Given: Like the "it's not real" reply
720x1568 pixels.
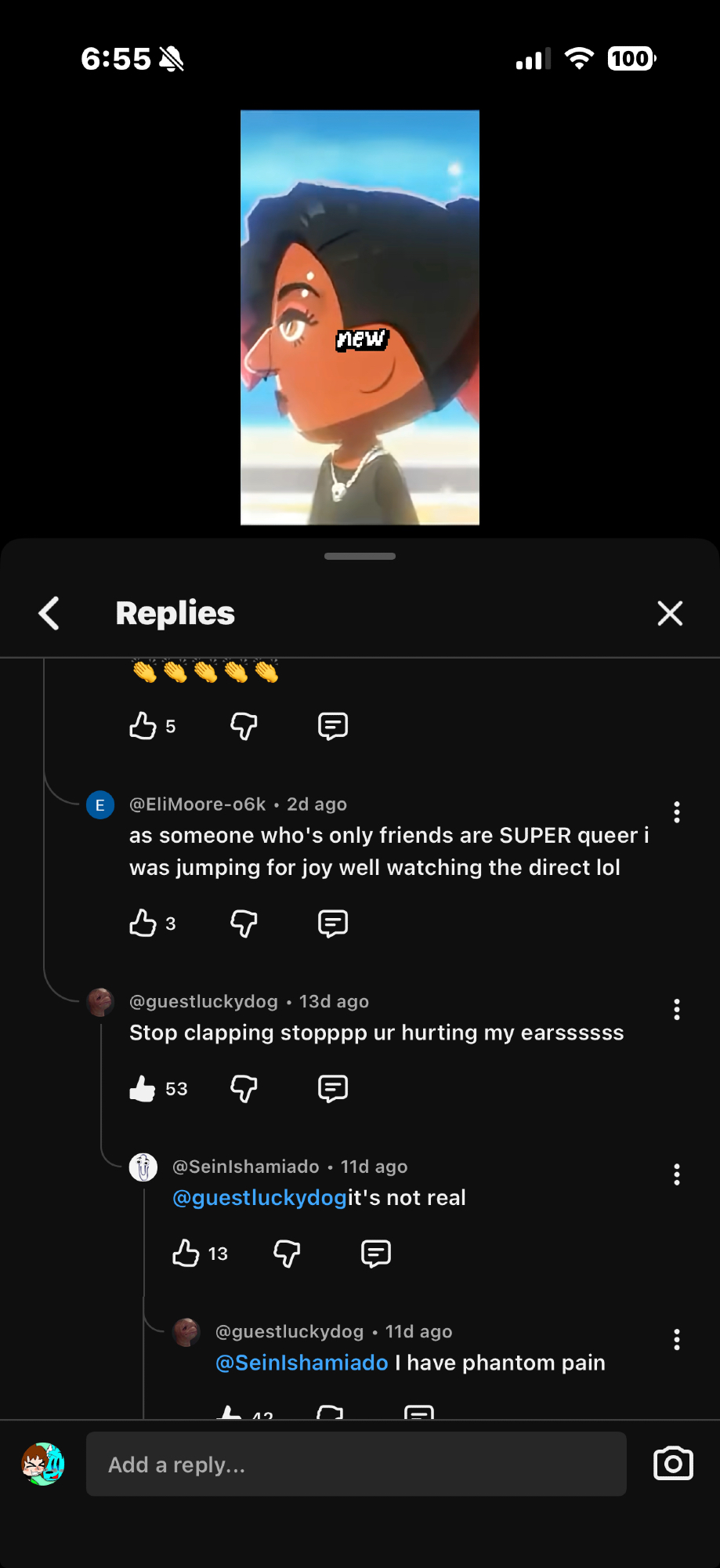Looking at the screenshot, I should tap(186, 1253).
